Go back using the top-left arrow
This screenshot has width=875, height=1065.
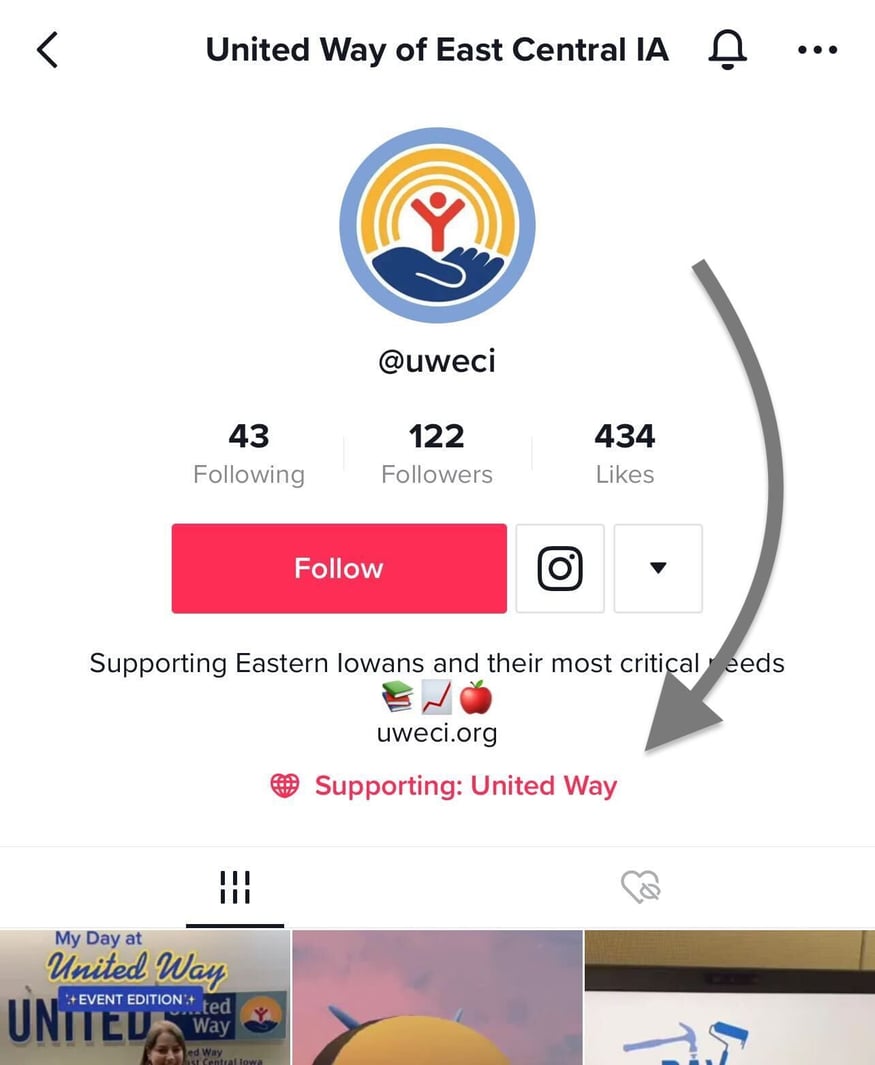47,49
